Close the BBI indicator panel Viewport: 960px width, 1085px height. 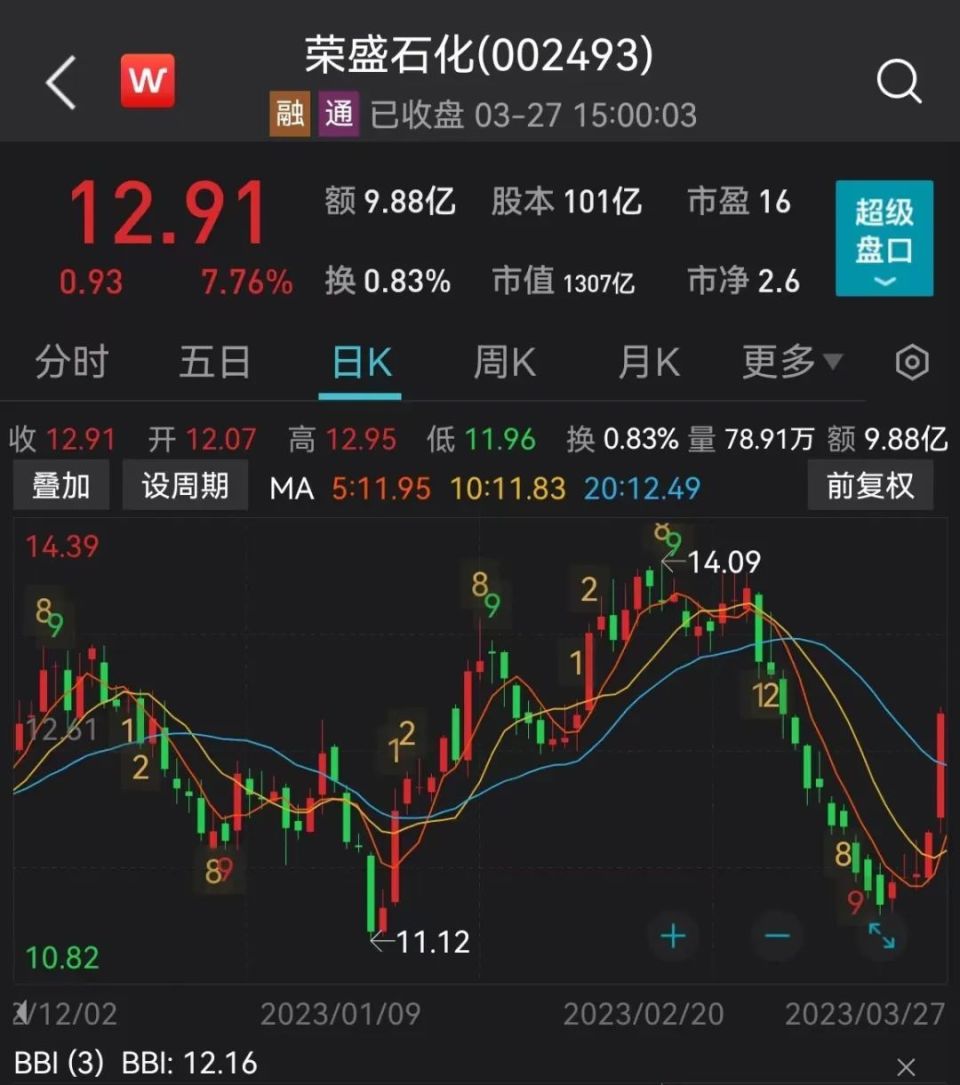(x=905, y=1066)
